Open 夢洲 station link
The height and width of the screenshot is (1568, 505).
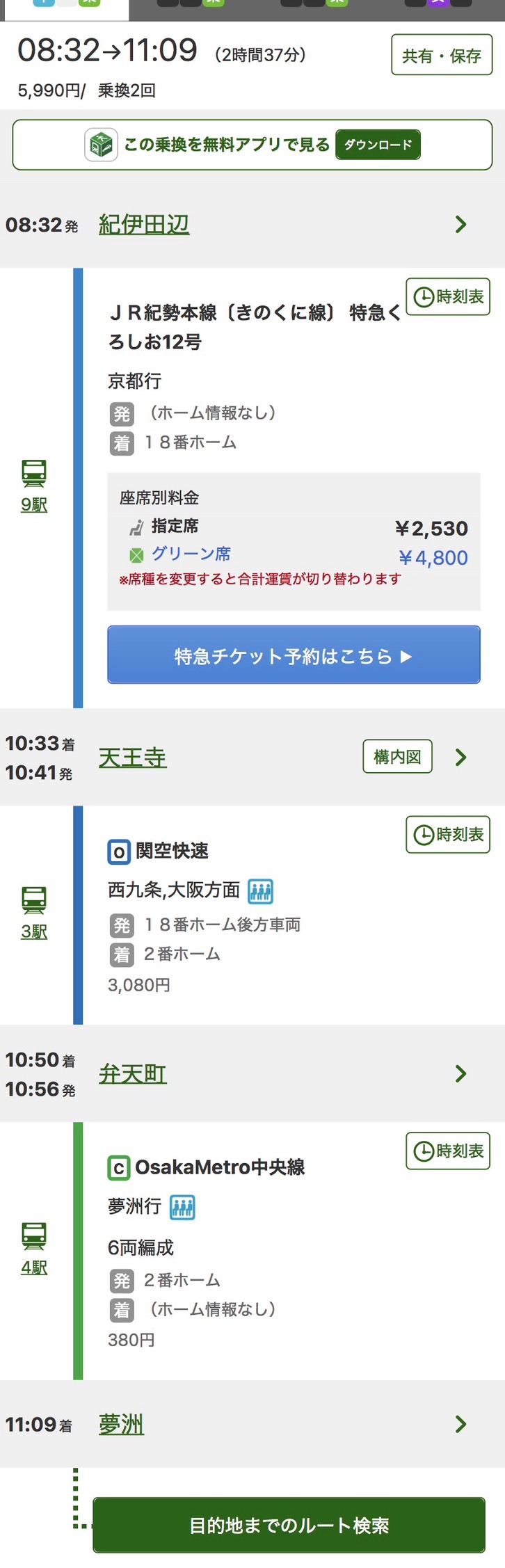tap(121, 1424)
